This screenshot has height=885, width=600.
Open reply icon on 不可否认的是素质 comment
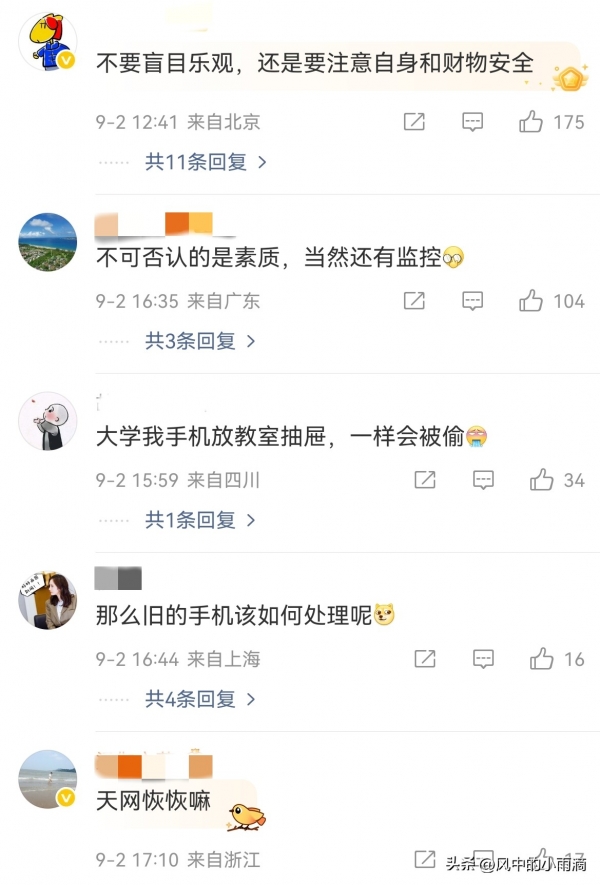coord(473,301)
